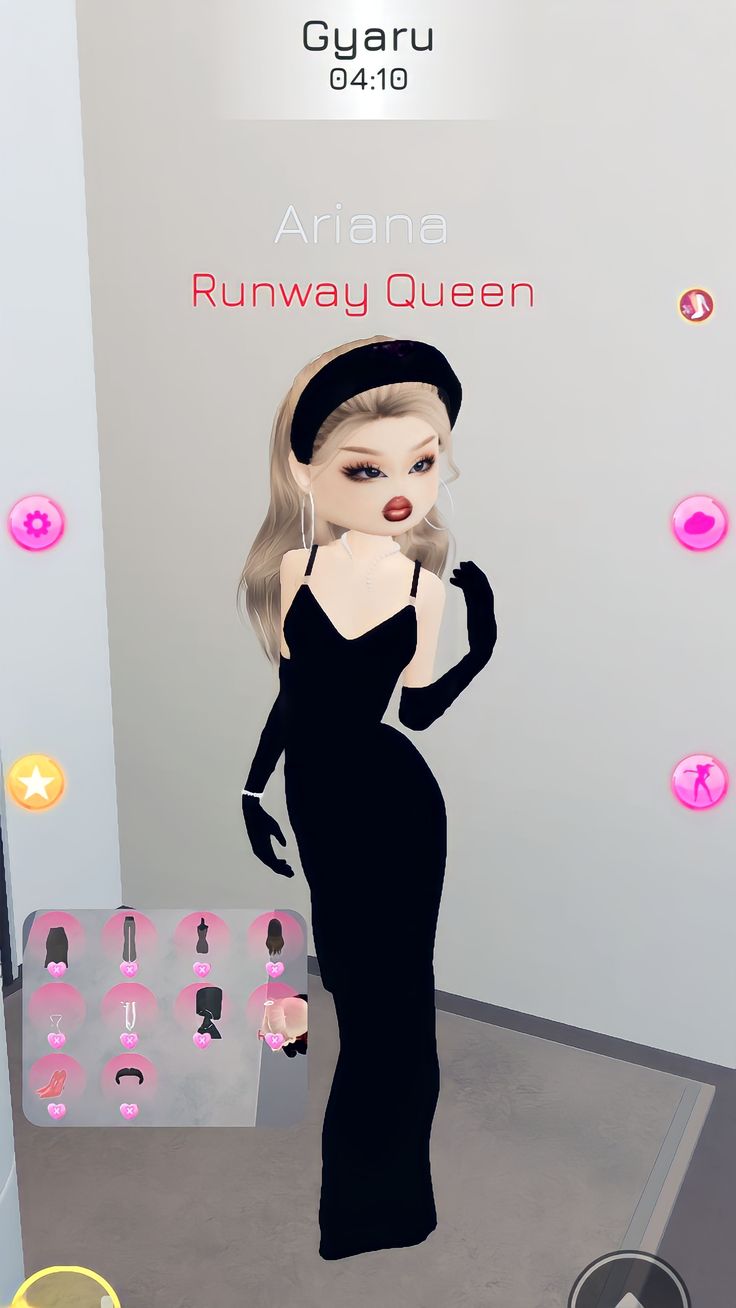The height and width of the screenshot is (1308, 736).
Task: Open the poses button with dancer silhouette
Action: coord(699,782)
